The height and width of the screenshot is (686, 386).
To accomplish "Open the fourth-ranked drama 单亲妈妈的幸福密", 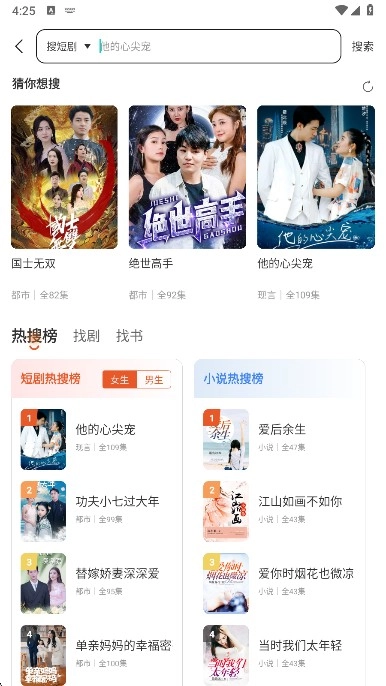I will pos(96,655).
